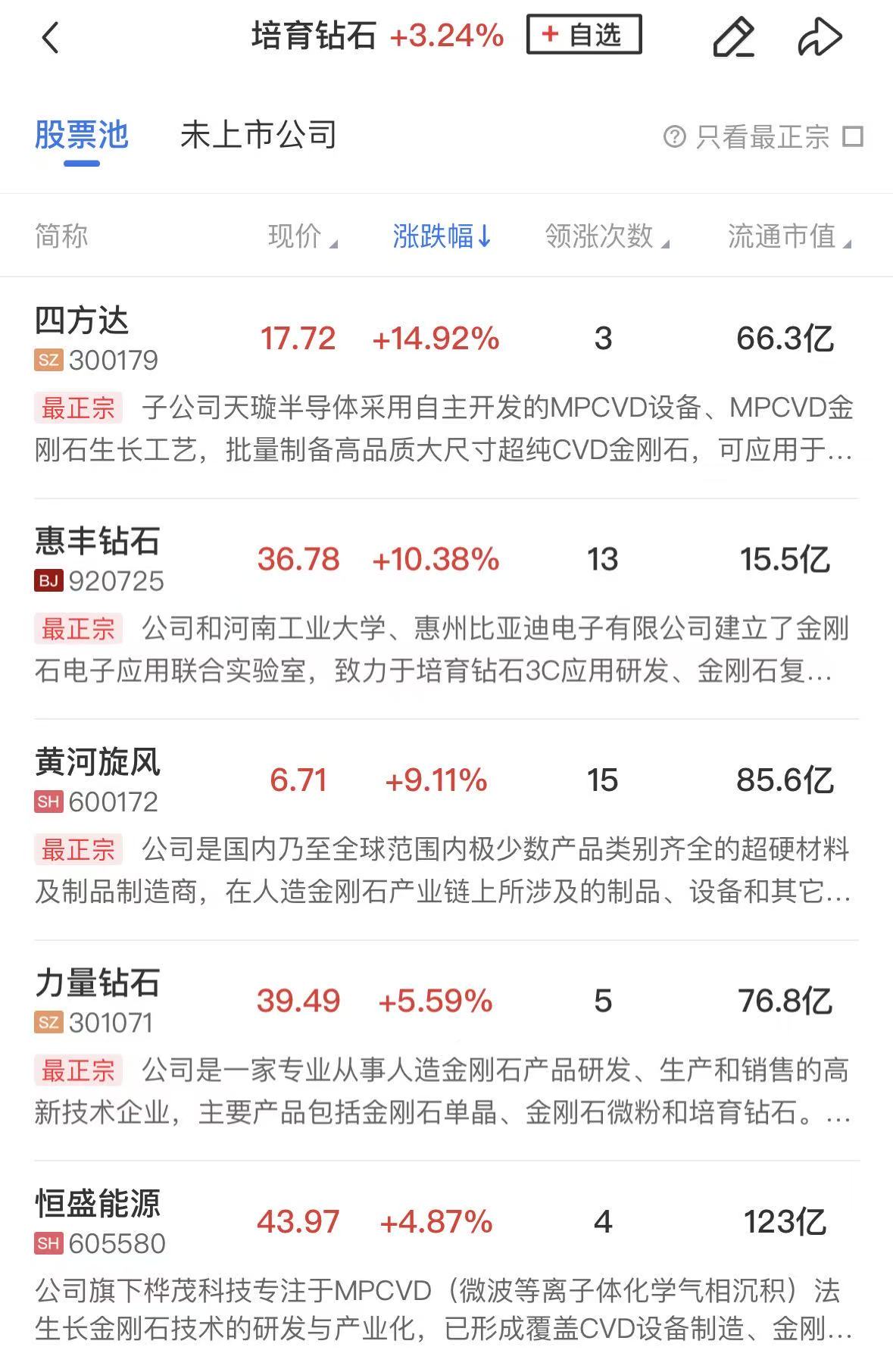Viewport: 893px width, 1372px height.
Task: Sort the list by 现价
Action: 302,236
